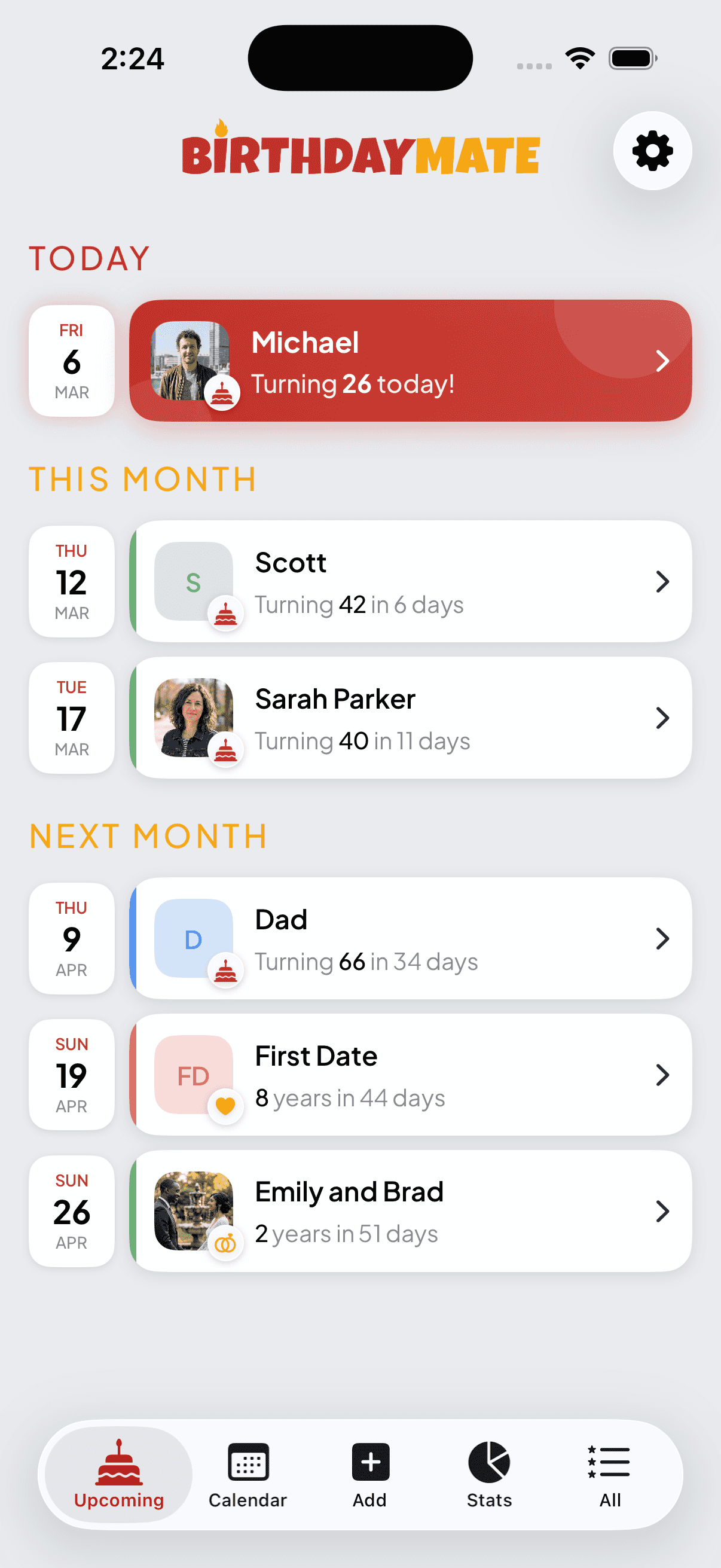Open details chevron for Sarah Parker
The height and width of the screenshot is (1568, 721).
click(662, 718)
